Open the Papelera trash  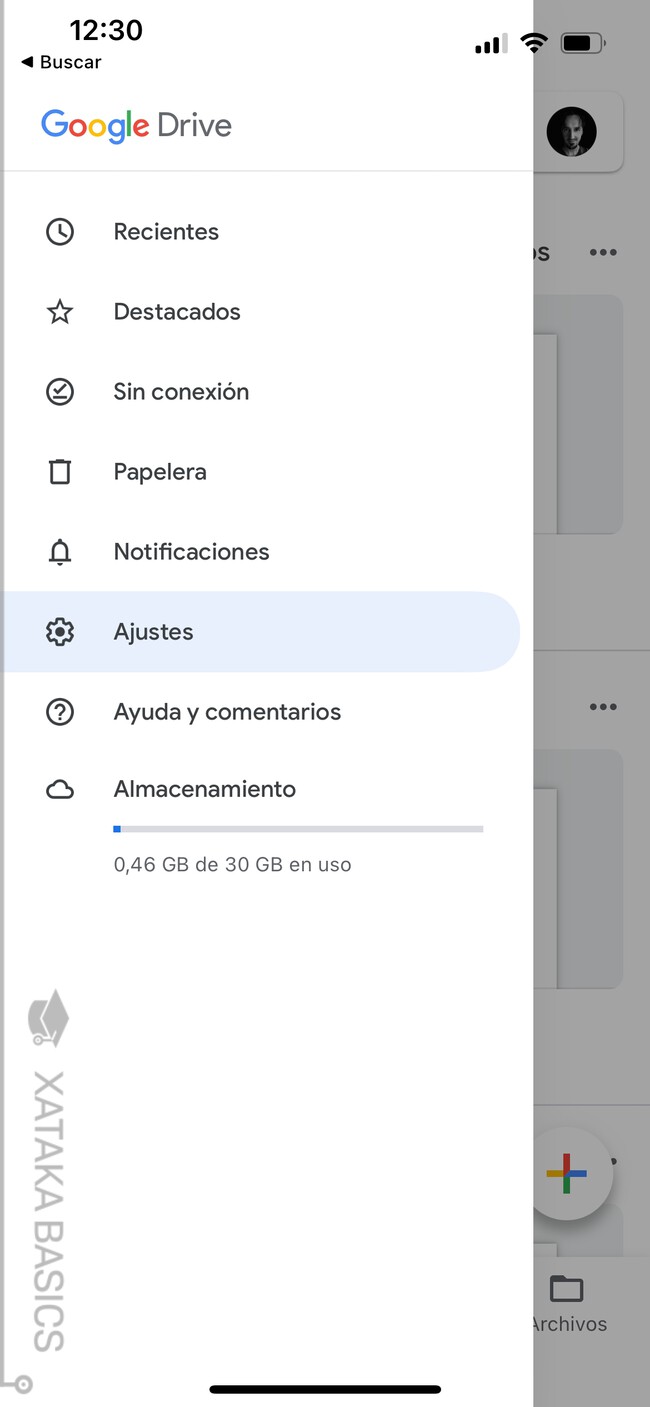(160, 472)
